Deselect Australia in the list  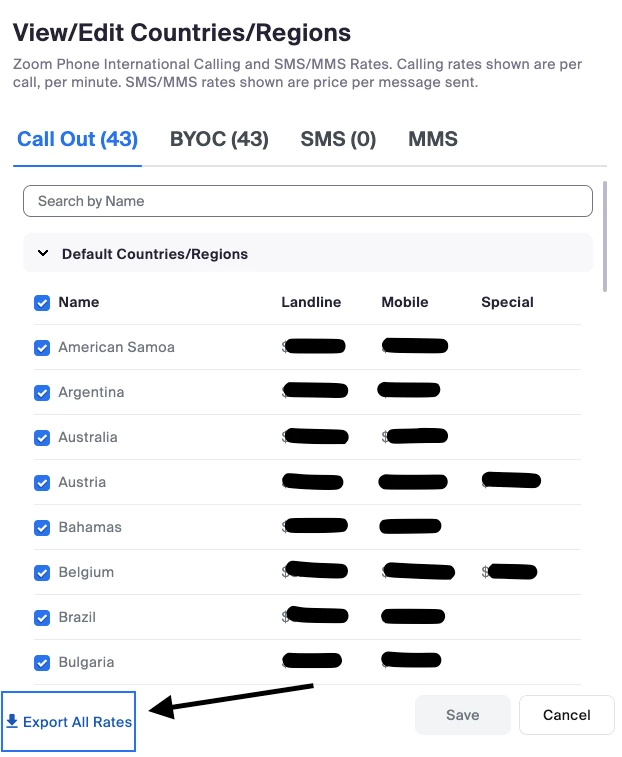[x=42, y=438]
